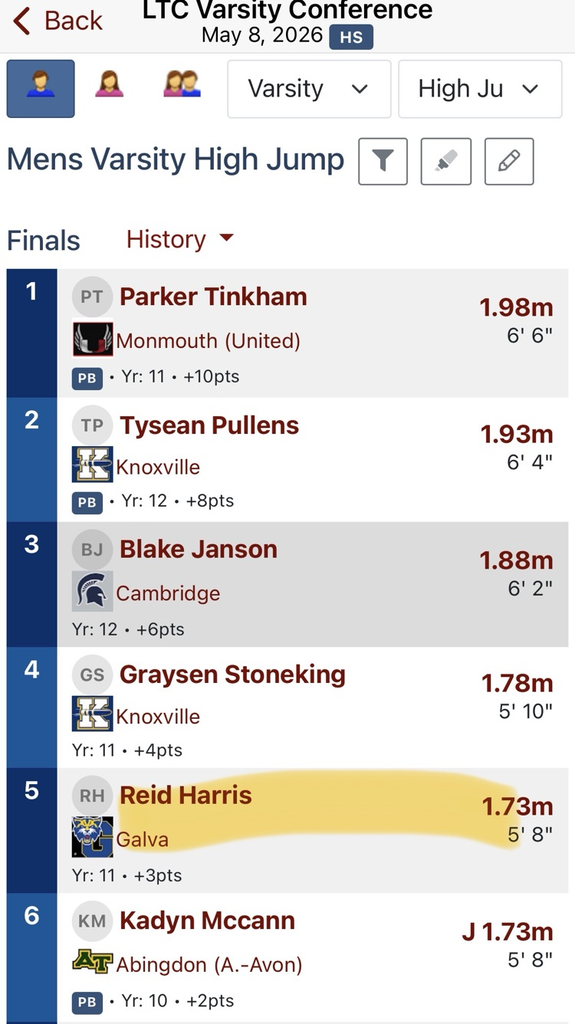
Task: Go back using the Back button
Action: [x=58, y=21]
